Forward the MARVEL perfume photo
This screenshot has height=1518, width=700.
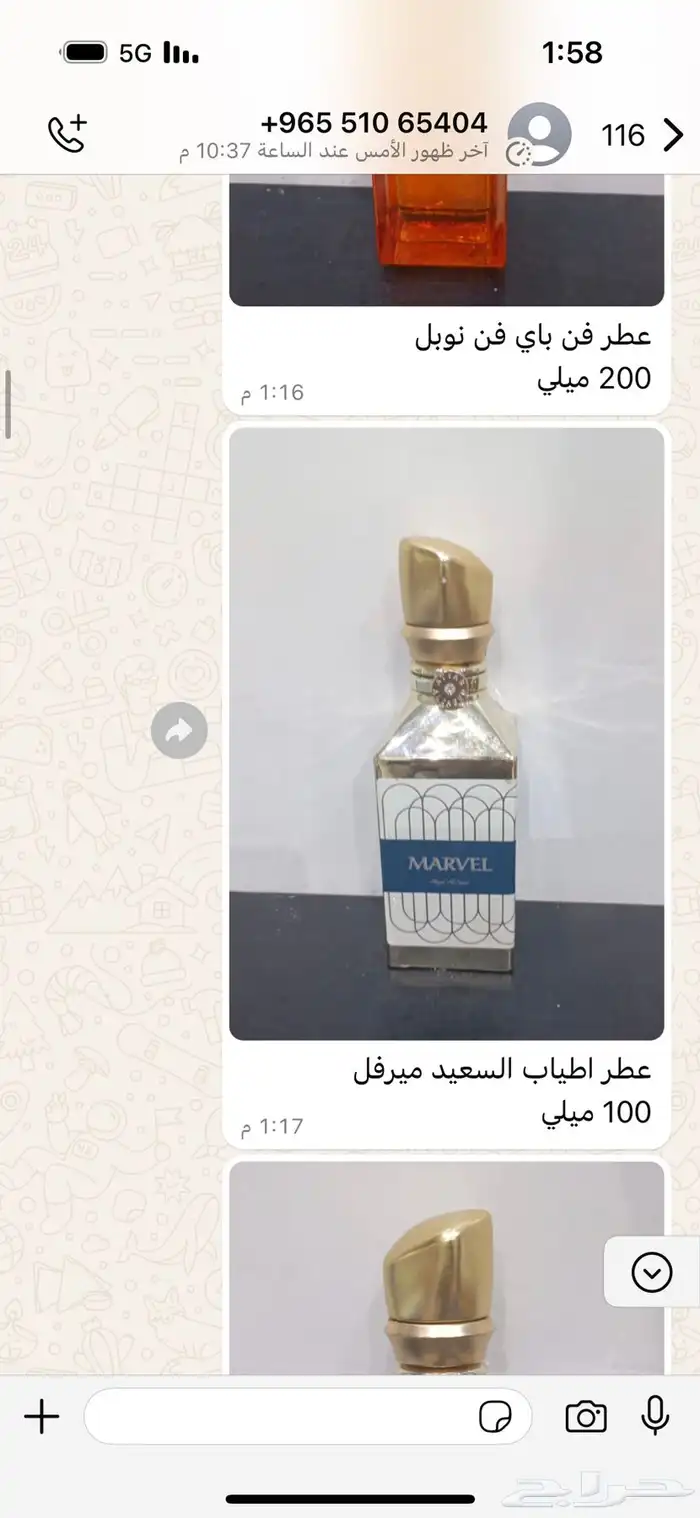click(x=179, y=731)
